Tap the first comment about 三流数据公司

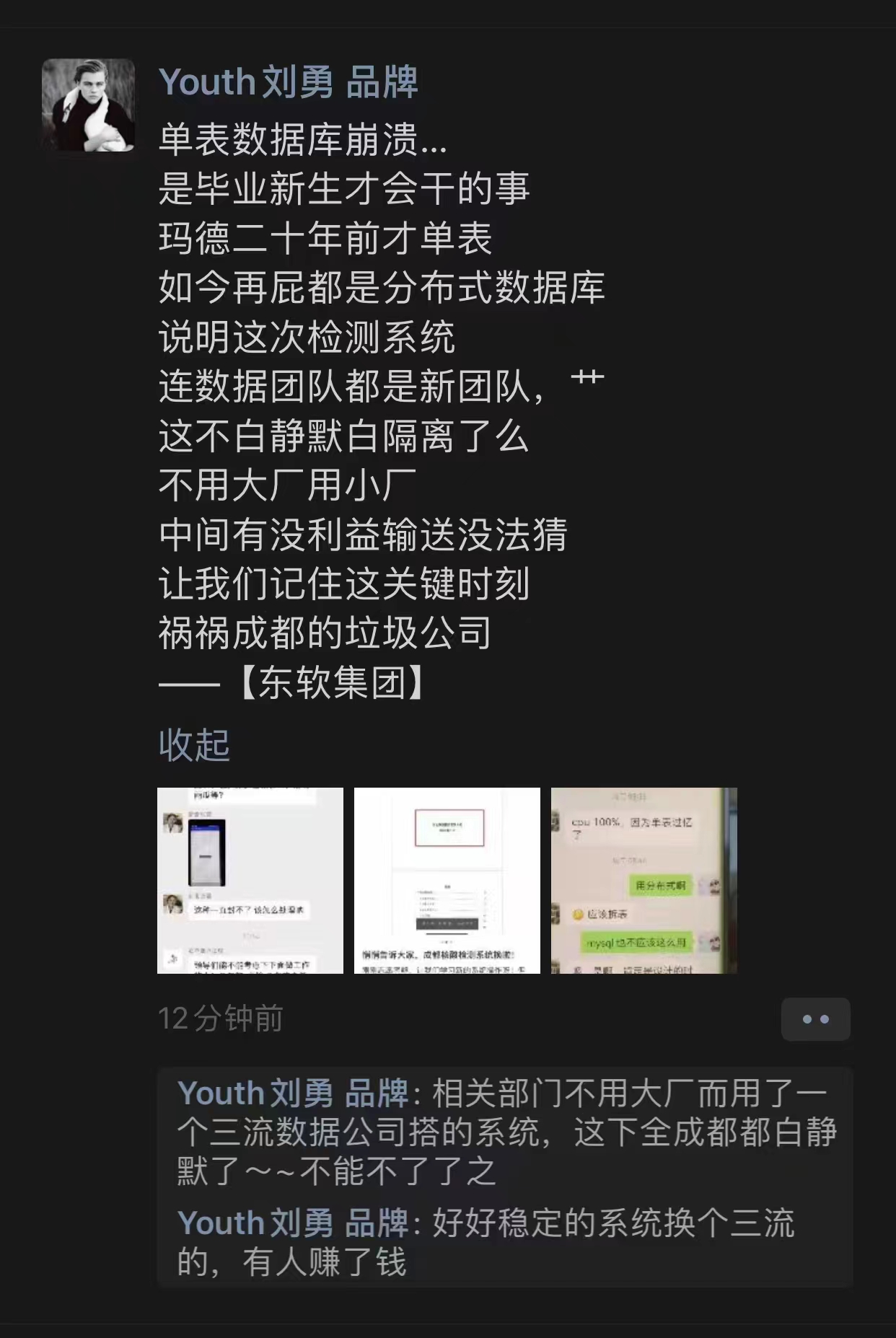pyautogui.click(x=505, y=1132)
